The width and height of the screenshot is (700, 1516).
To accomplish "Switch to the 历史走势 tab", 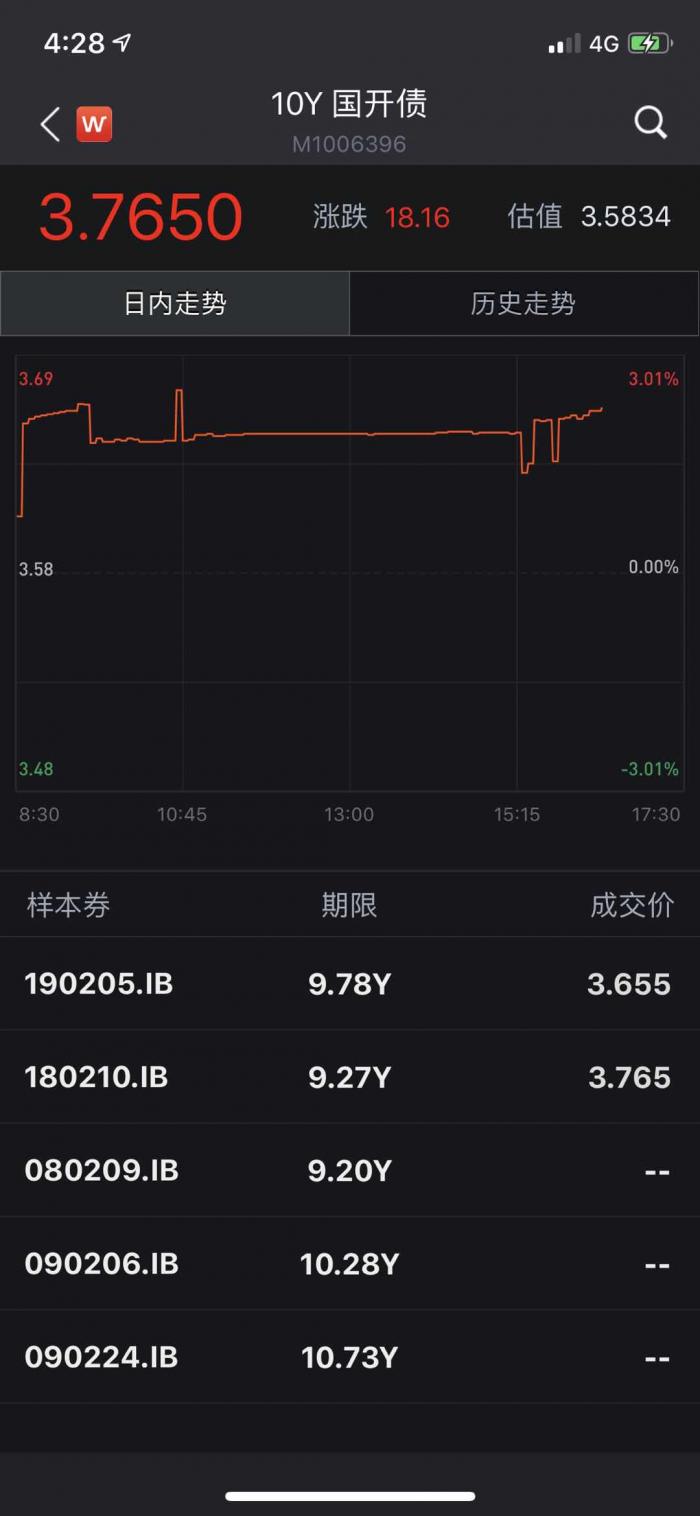I will pos(524,303).
